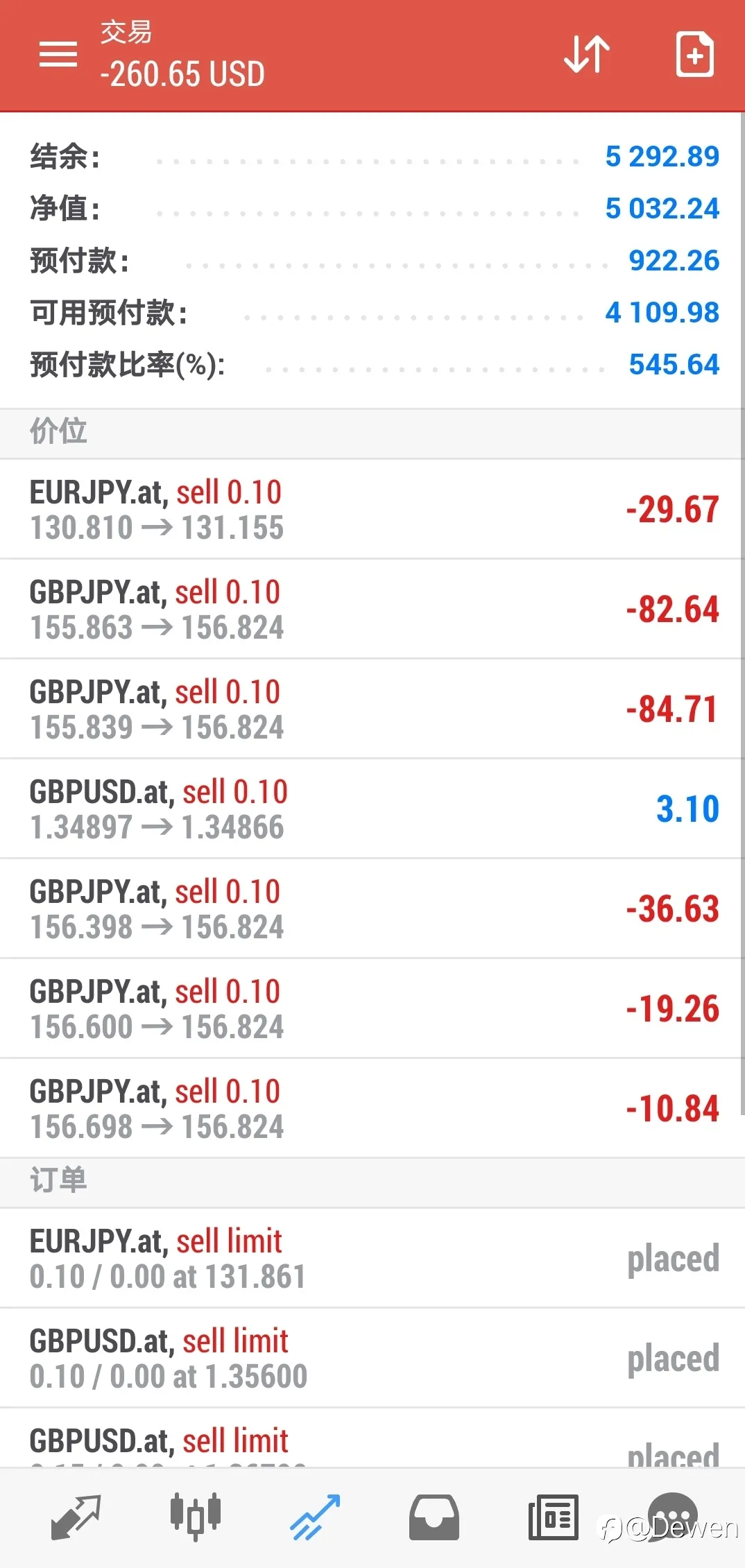Switch to the History tab
This screenshot has width=745, height=1568.
[434, 1517]
